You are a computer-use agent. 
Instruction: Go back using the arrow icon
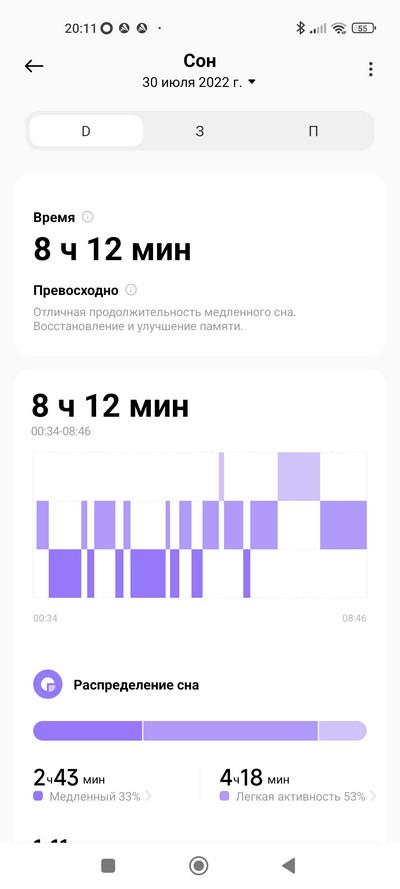[x=34, y=66]
